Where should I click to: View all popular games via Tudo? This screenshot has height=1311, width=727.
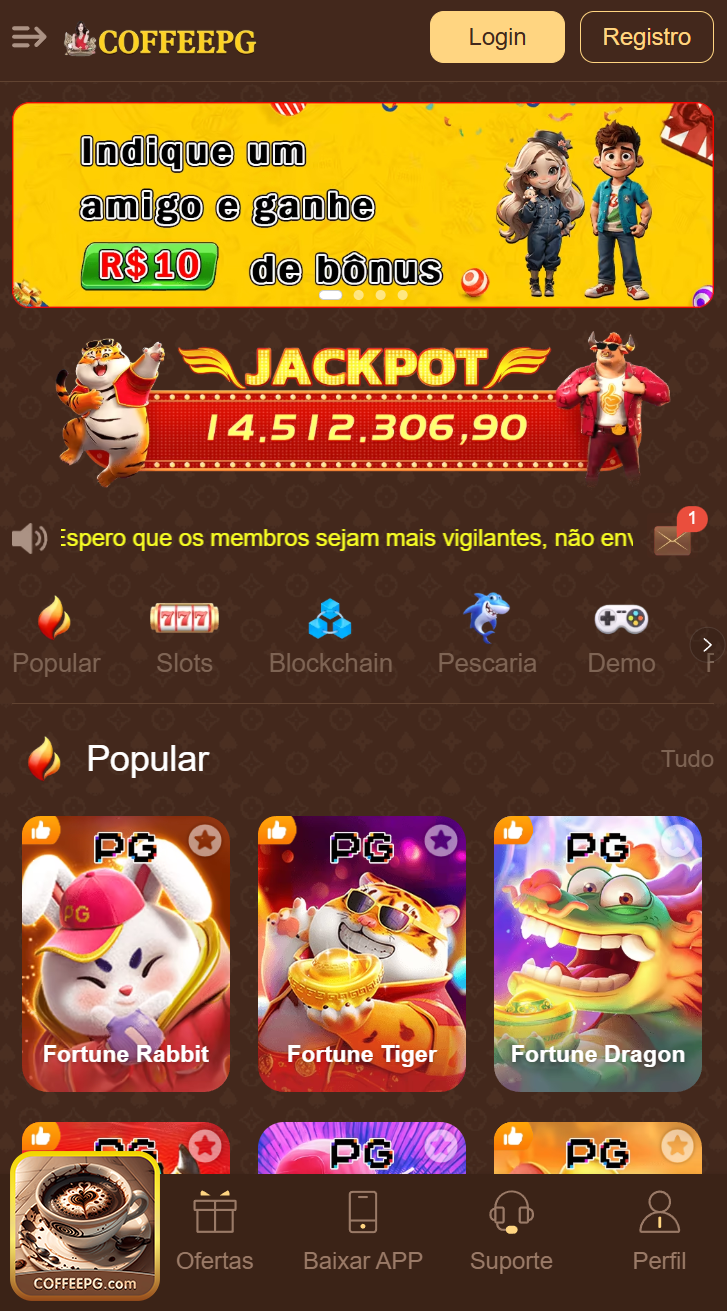(x=687, y=759)
